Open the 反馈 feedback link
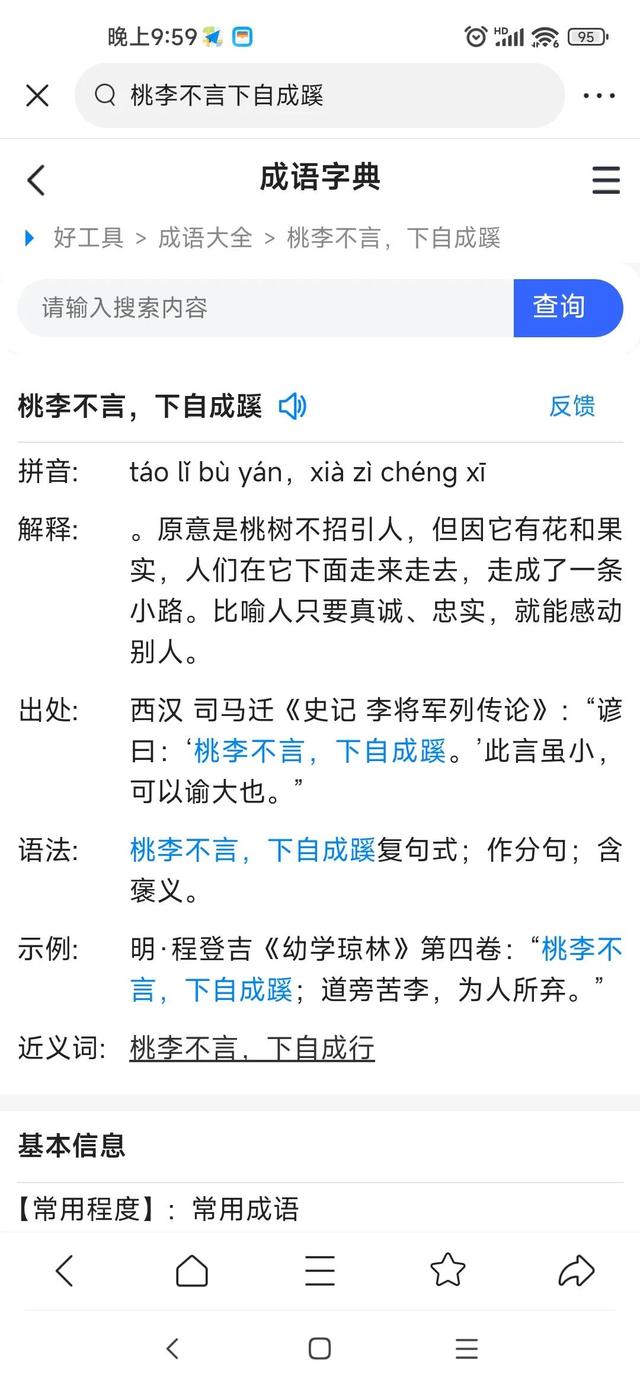Image resolution: width=640 pixels, height=1387 pixels. [572, 406]
